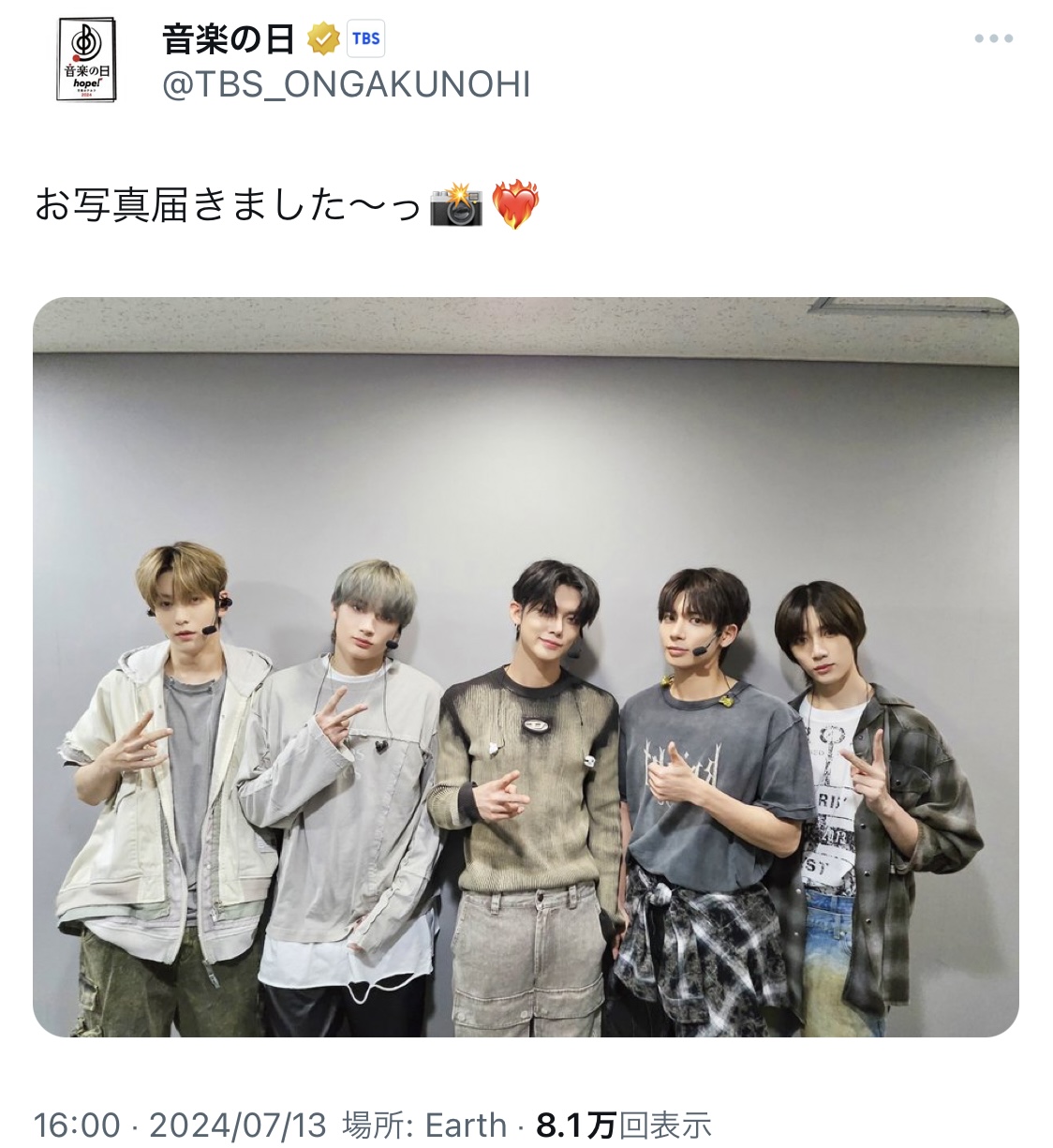Open the 8.1万 view count details
The height and width of the screenshot is (1148, 1053).
[622, 1124]
